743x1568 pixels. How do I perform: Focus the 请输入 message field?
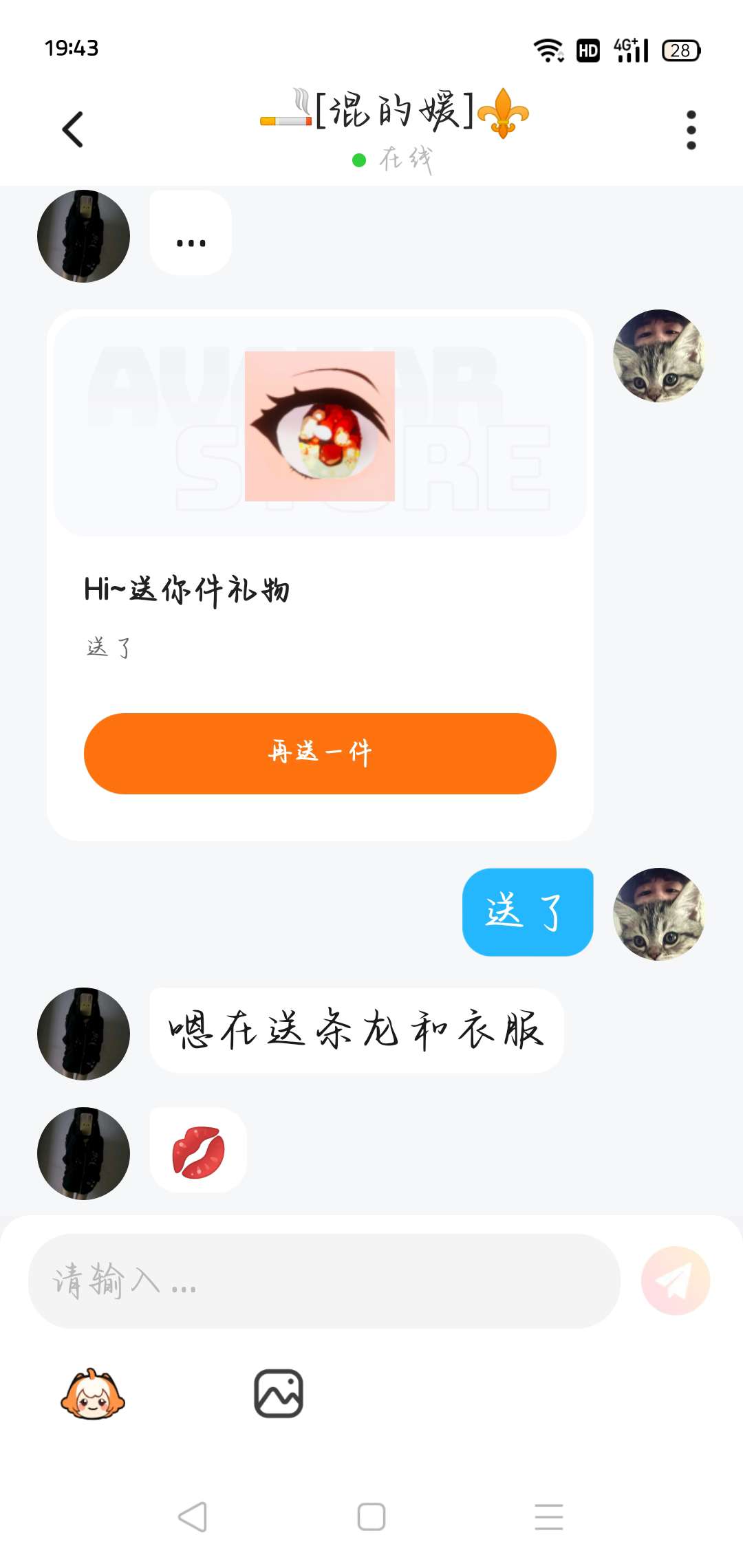click(x=323, y=1281)
